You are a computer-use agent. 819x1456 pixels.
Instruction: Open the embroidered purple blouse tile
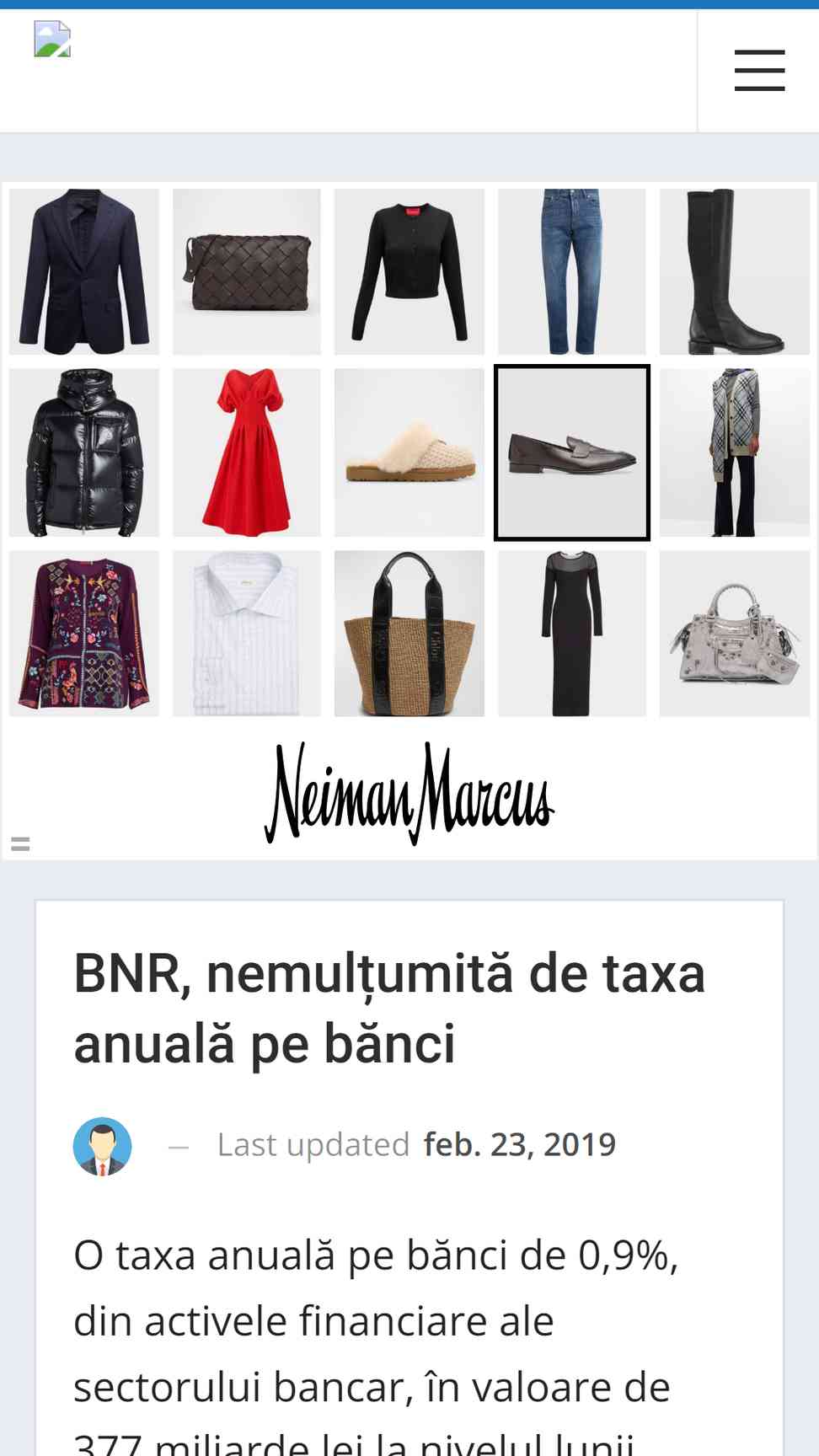84,634
